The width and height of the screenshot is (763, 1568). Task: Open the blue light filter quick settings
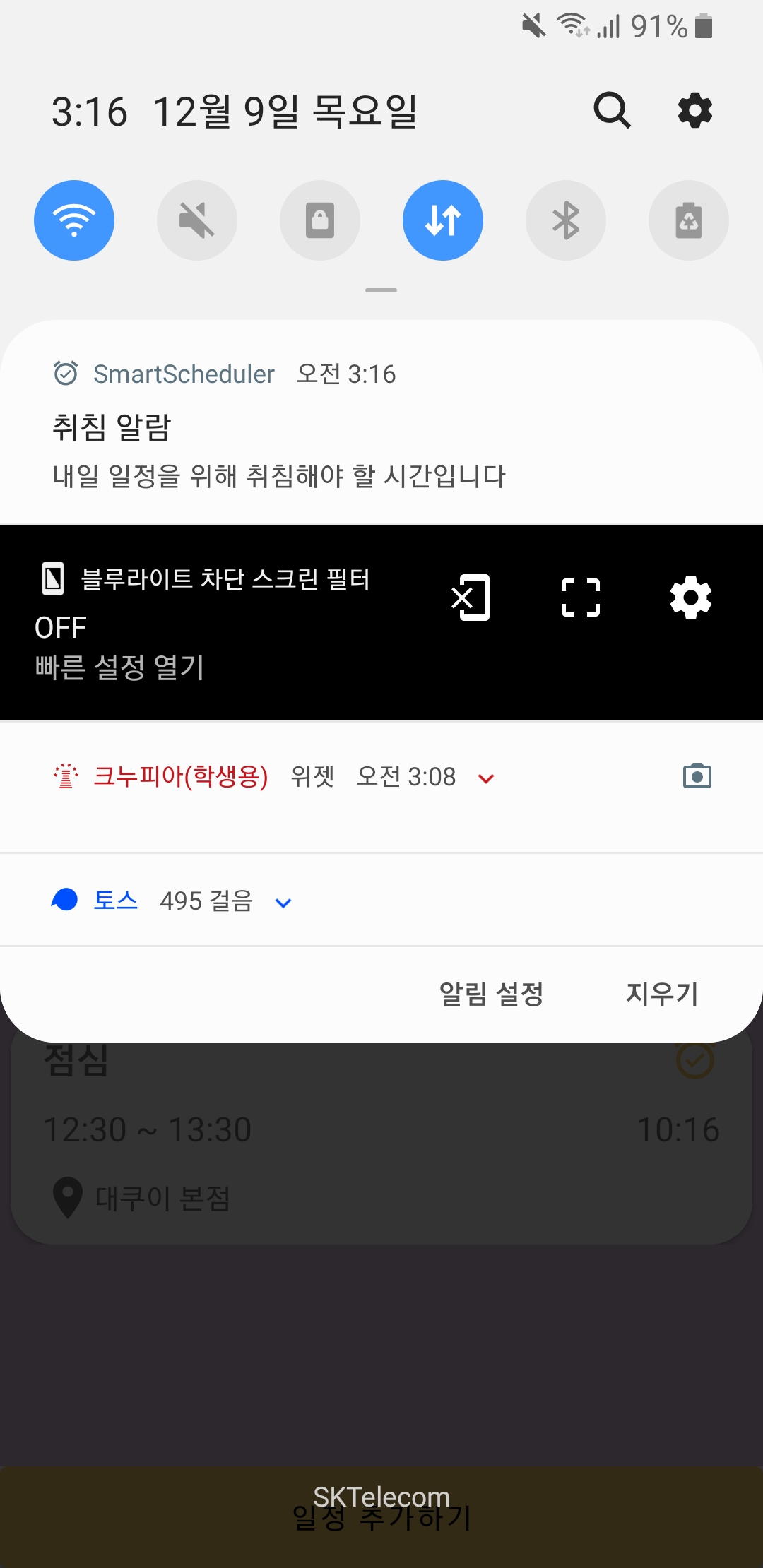pyautogui.click(x=120, y=667)
